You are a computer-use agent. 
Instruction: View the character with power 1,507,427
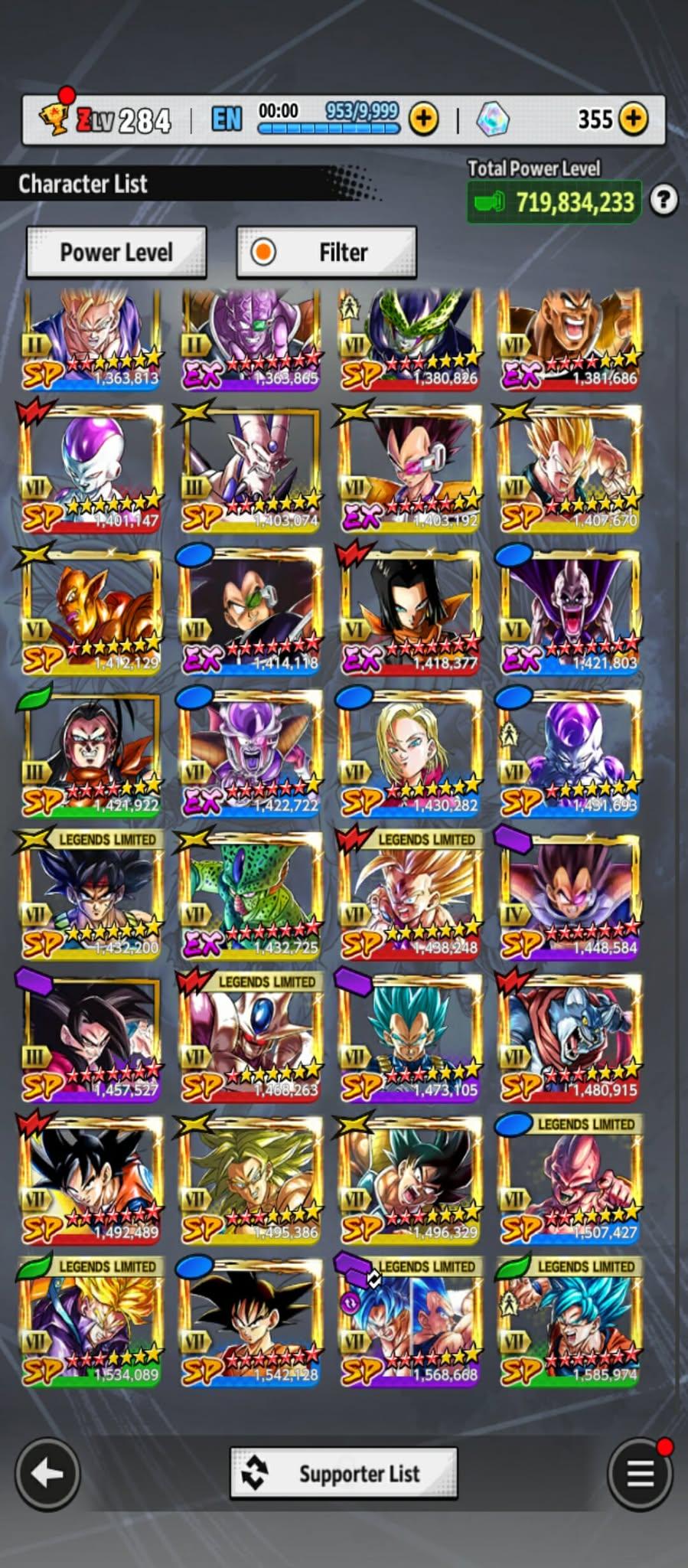pyautogui.click(x=569, y=1180)
